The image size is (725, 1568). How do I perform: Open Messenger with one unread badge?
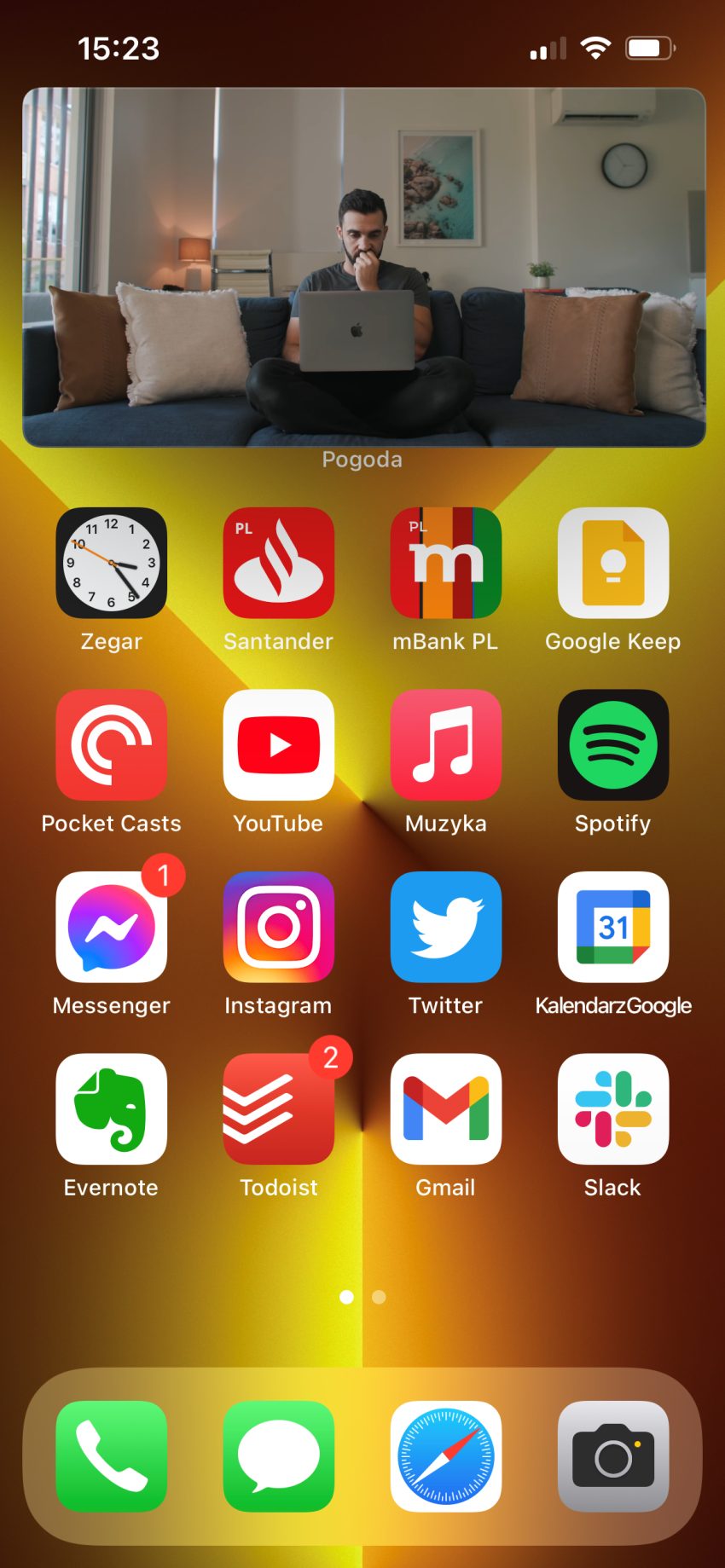tap(111, 927)
